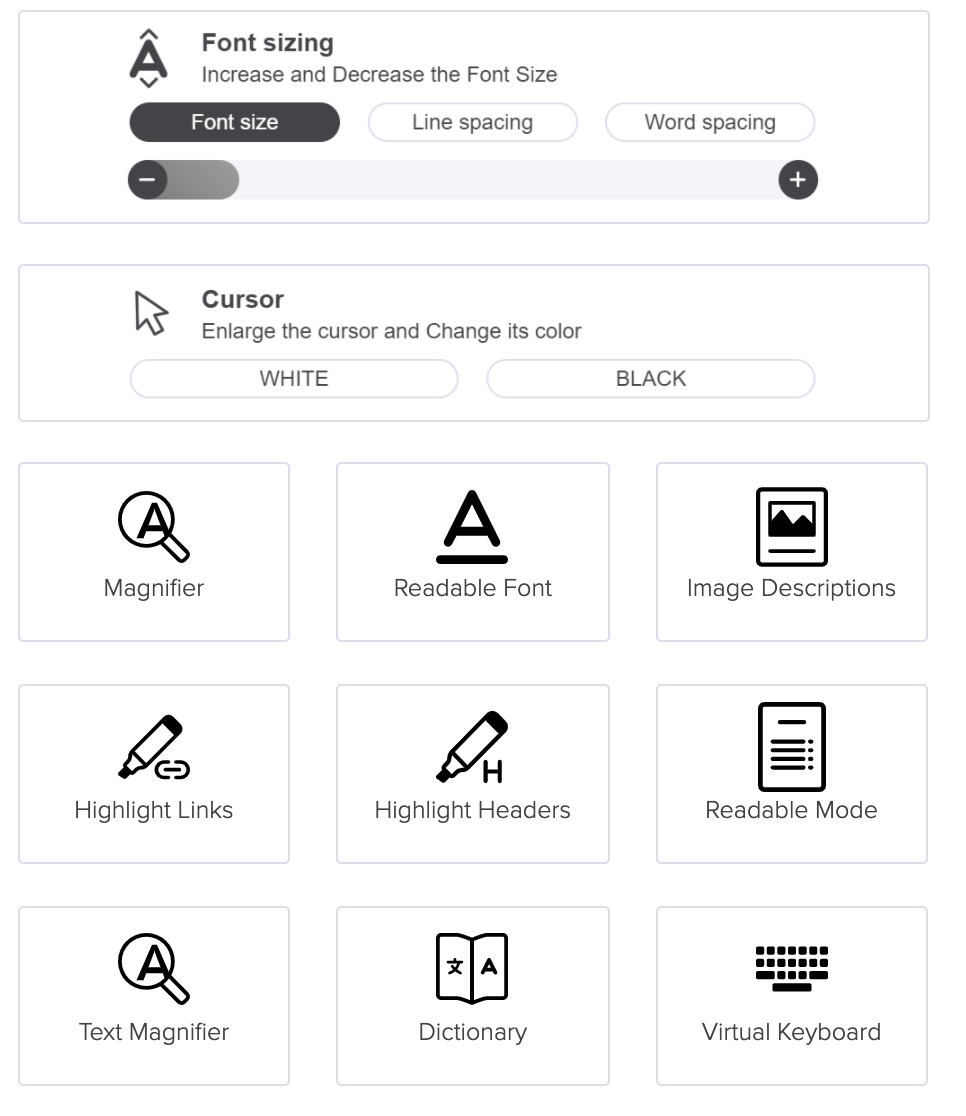Enable Image Descriptions

click(x=791, y=551)
